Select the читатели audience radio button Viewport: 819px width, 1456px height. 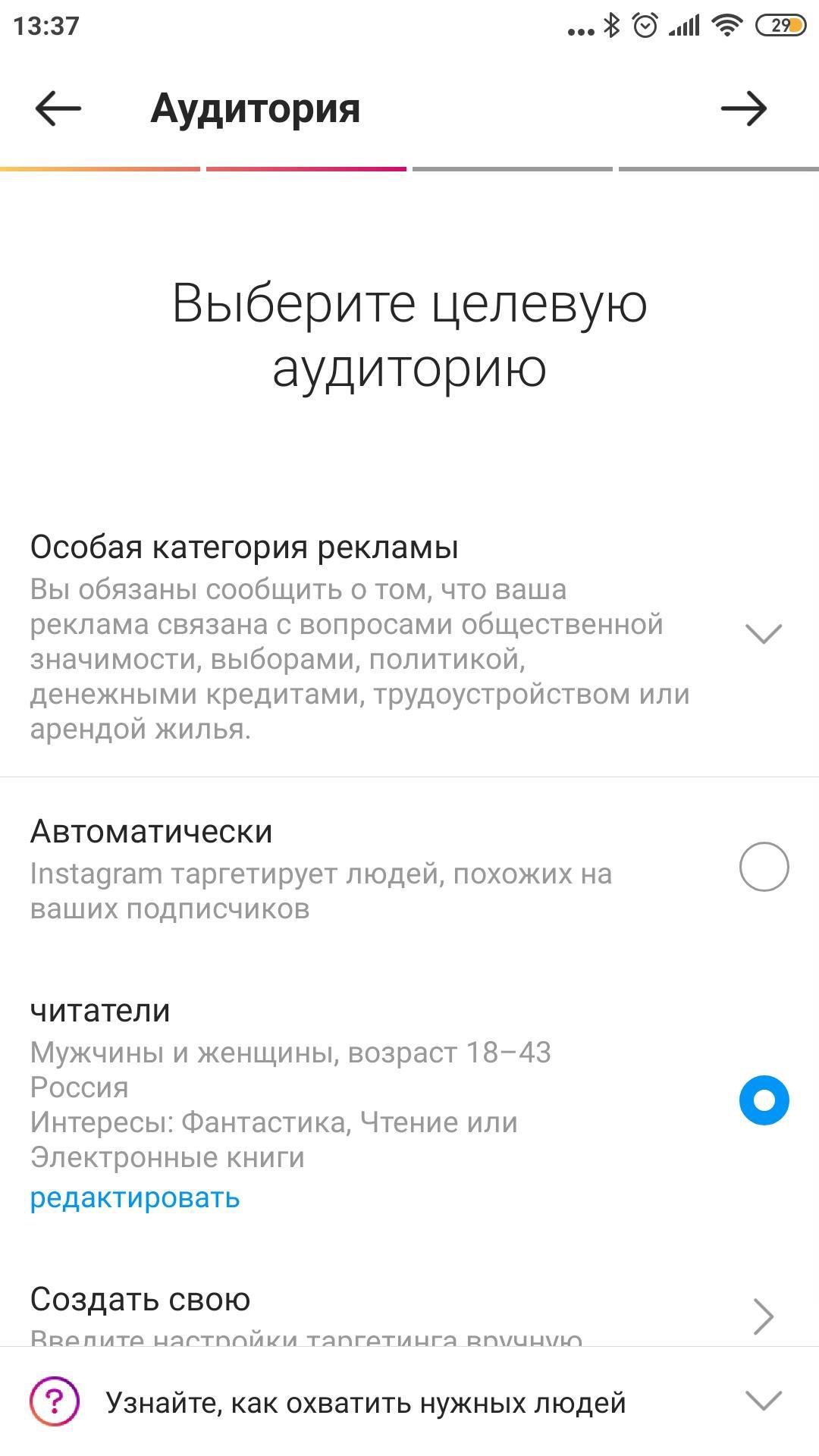764,1100
